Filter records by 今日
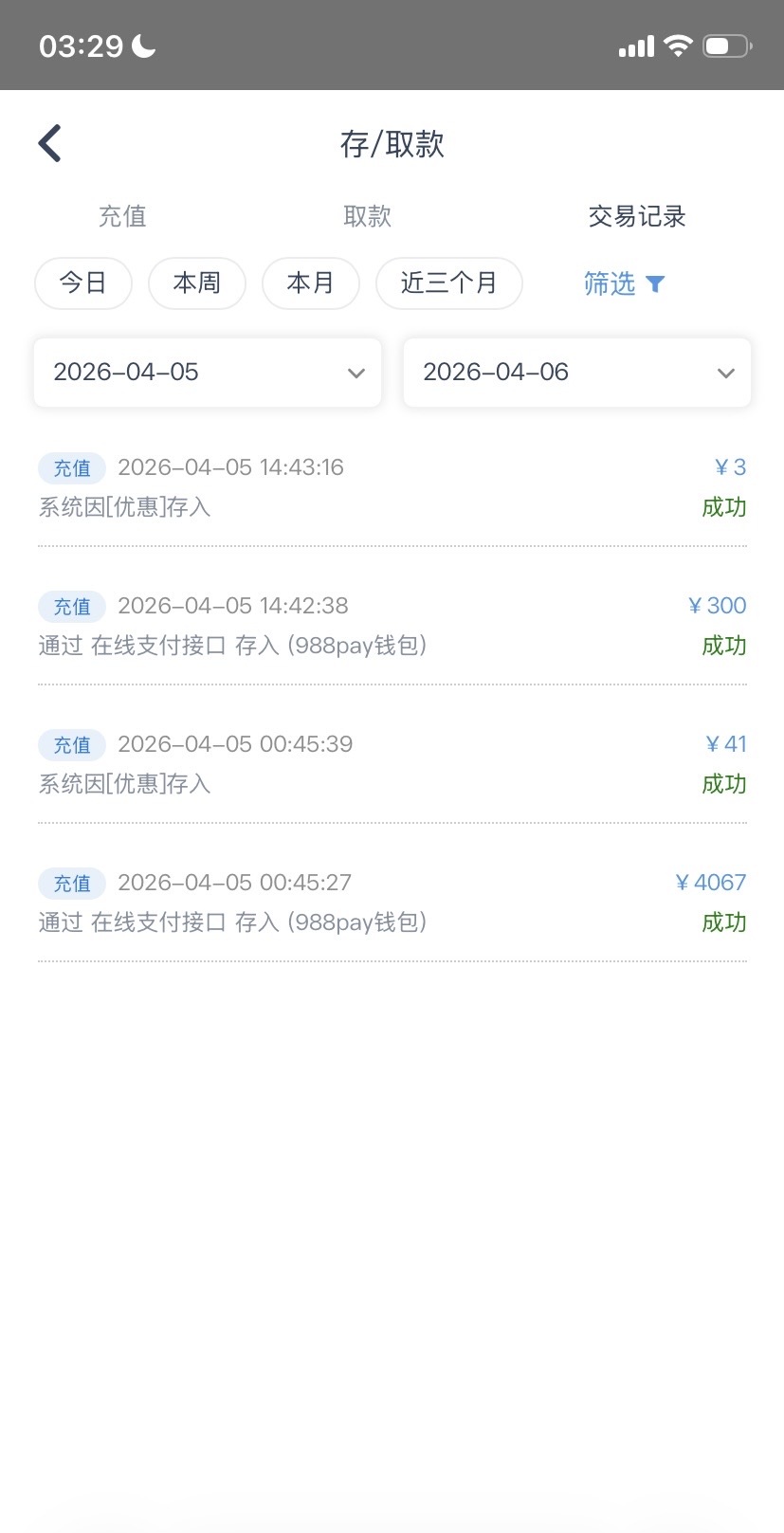This screenshot has height=1533, width=784. (83, 283)
